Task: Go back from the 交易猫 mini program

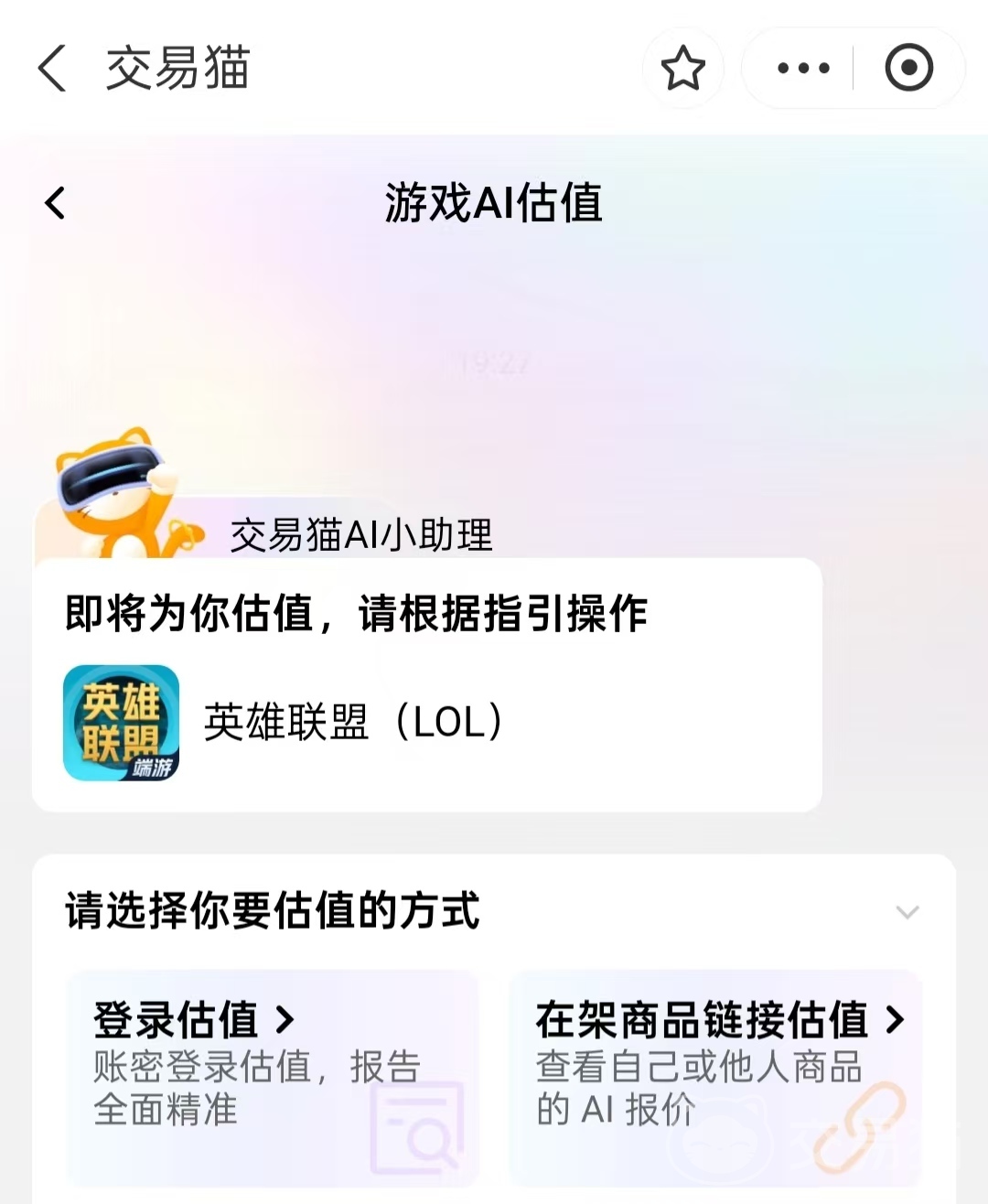Action: click(53, 69)
